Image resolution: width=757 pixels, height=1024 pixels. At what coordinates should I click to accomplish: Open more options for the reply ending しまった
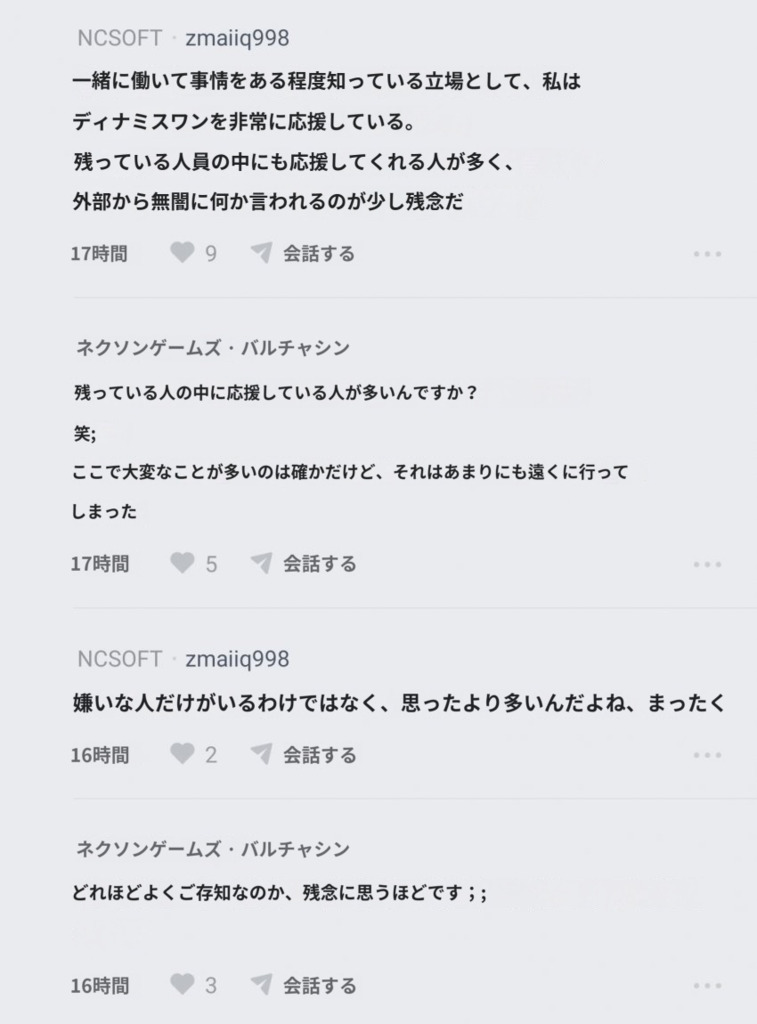coord(707,564)
